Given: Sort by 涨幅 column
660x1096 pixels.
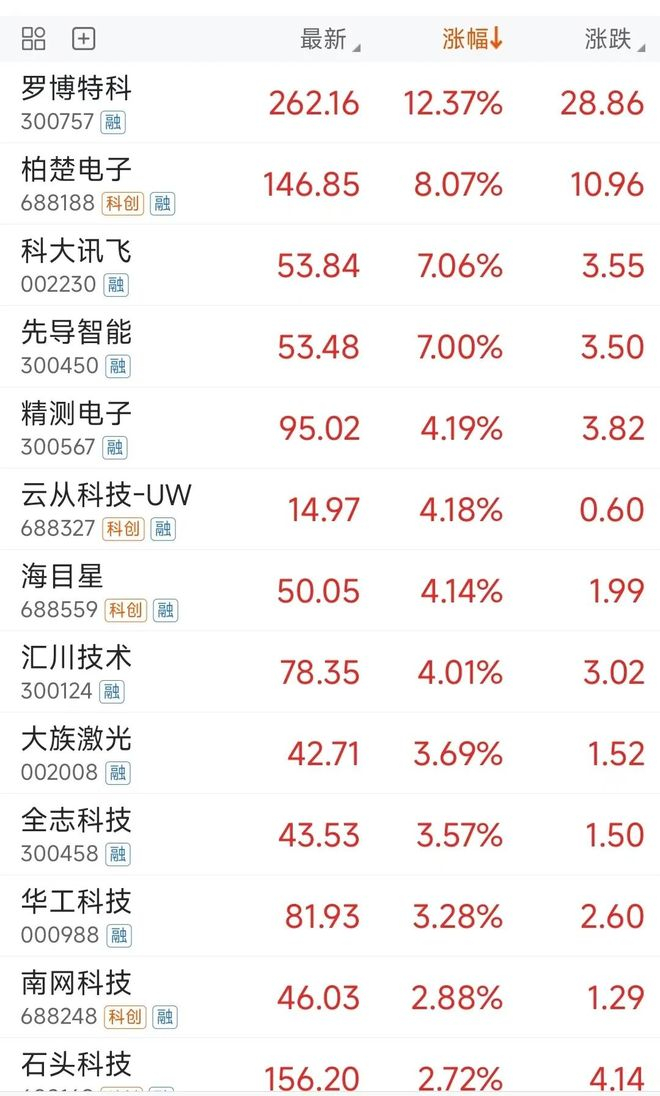Looking at the screenshot, I should click(472, 39).
